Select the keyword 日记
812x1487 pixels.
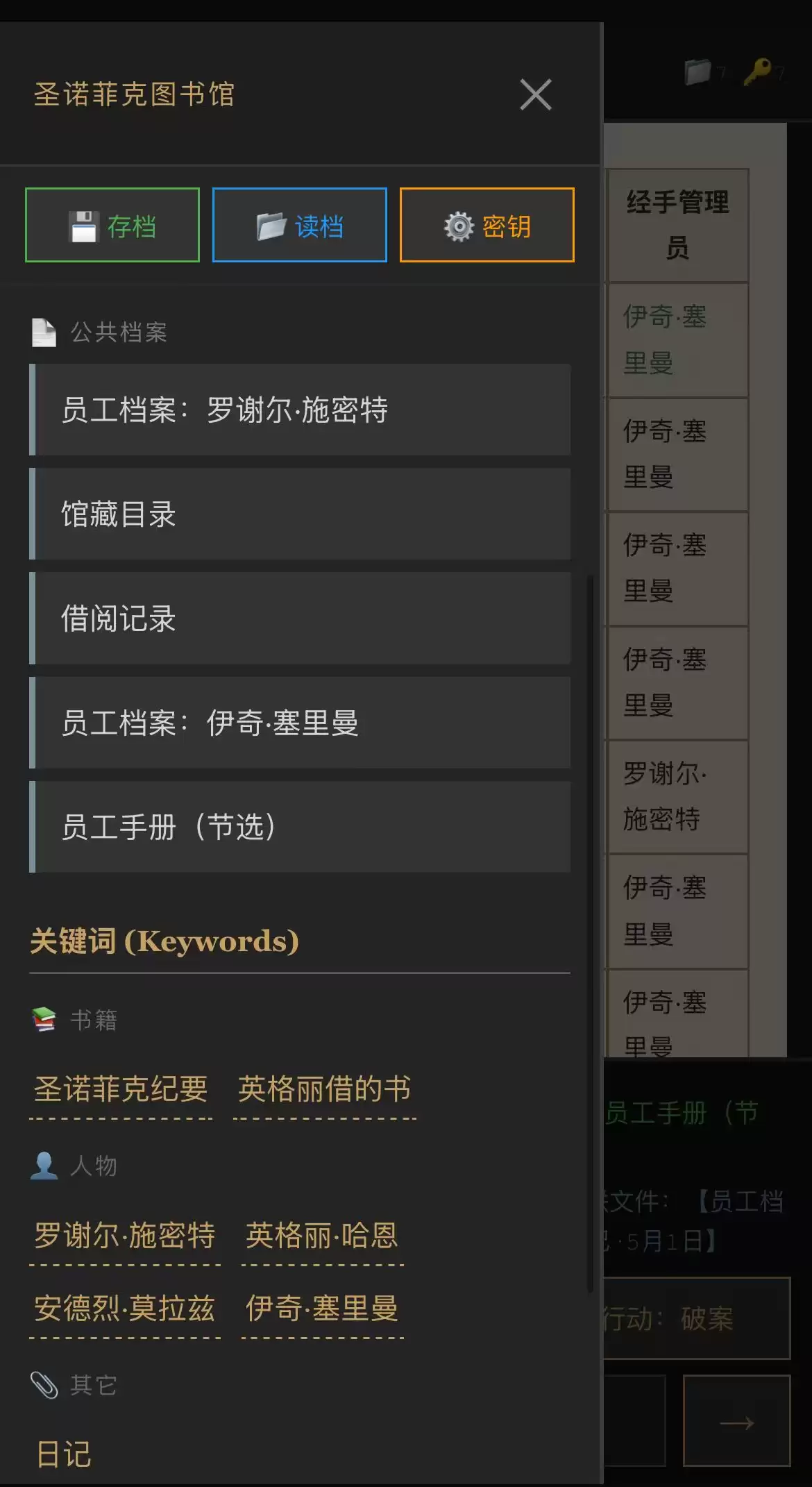64,1454
